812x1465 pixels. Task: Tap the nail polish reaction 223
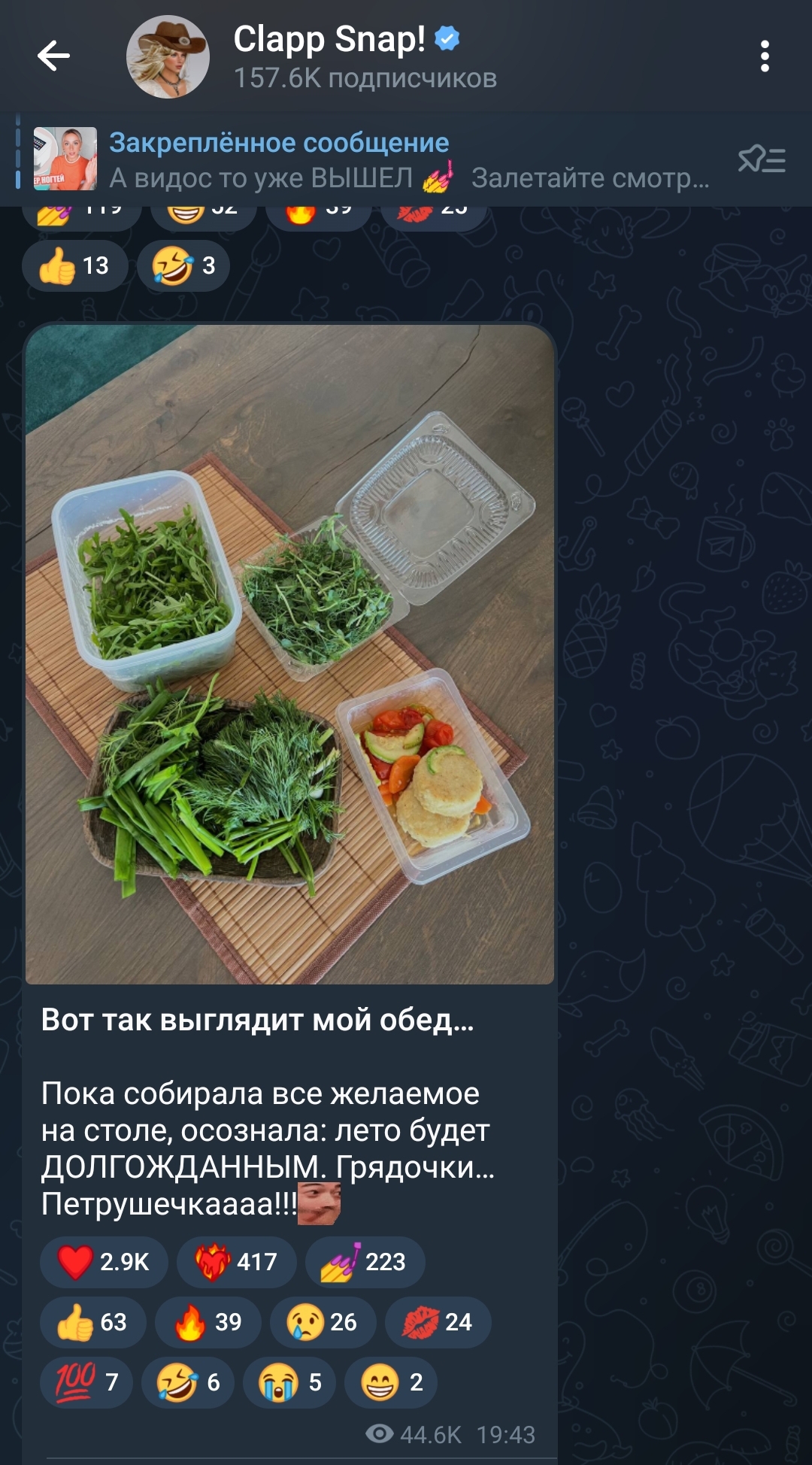pyautogui.click(x=365, y=1261)
